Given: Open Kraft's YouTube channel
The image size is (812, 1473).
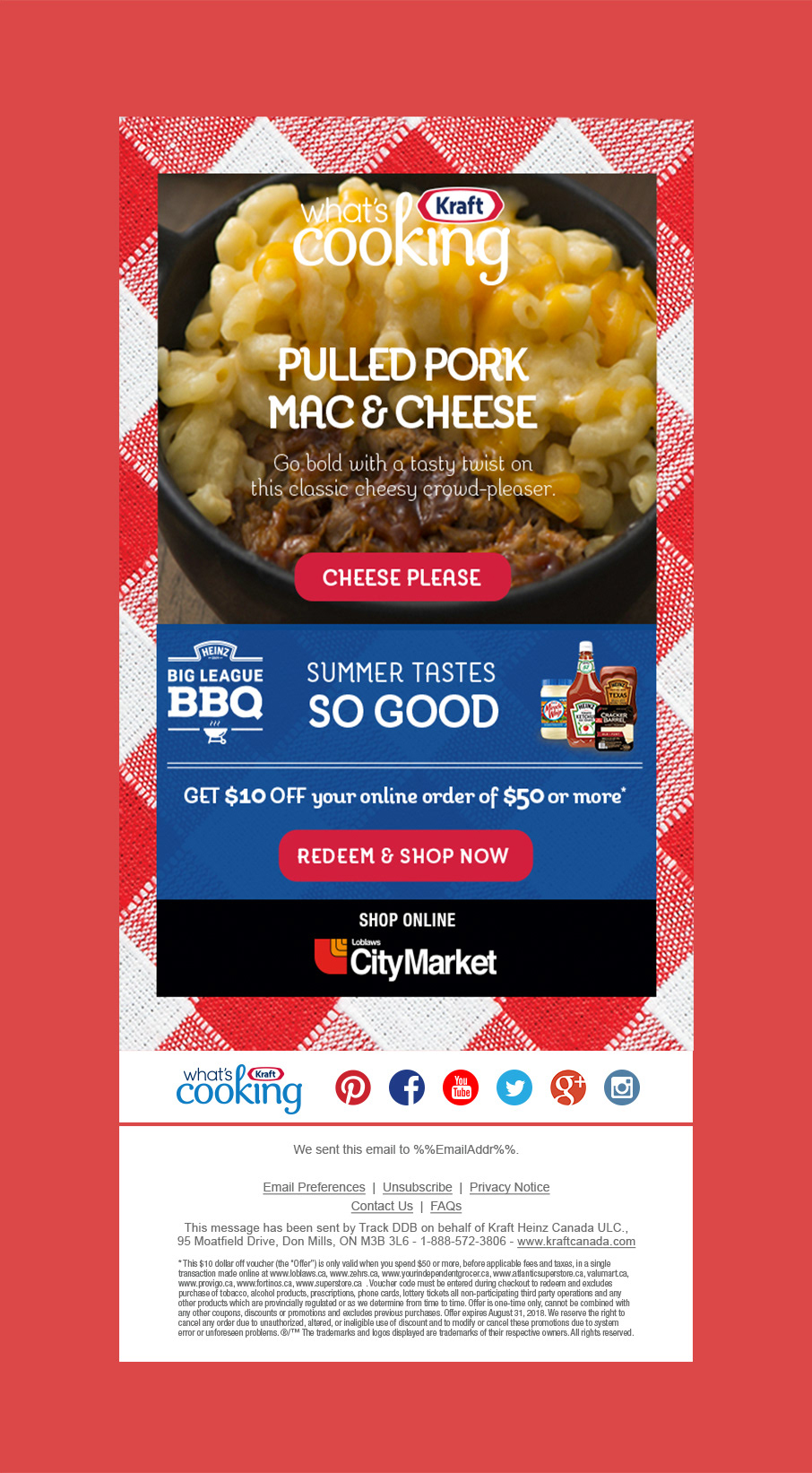Looking at the screenshot, I should click(461, 1087).
